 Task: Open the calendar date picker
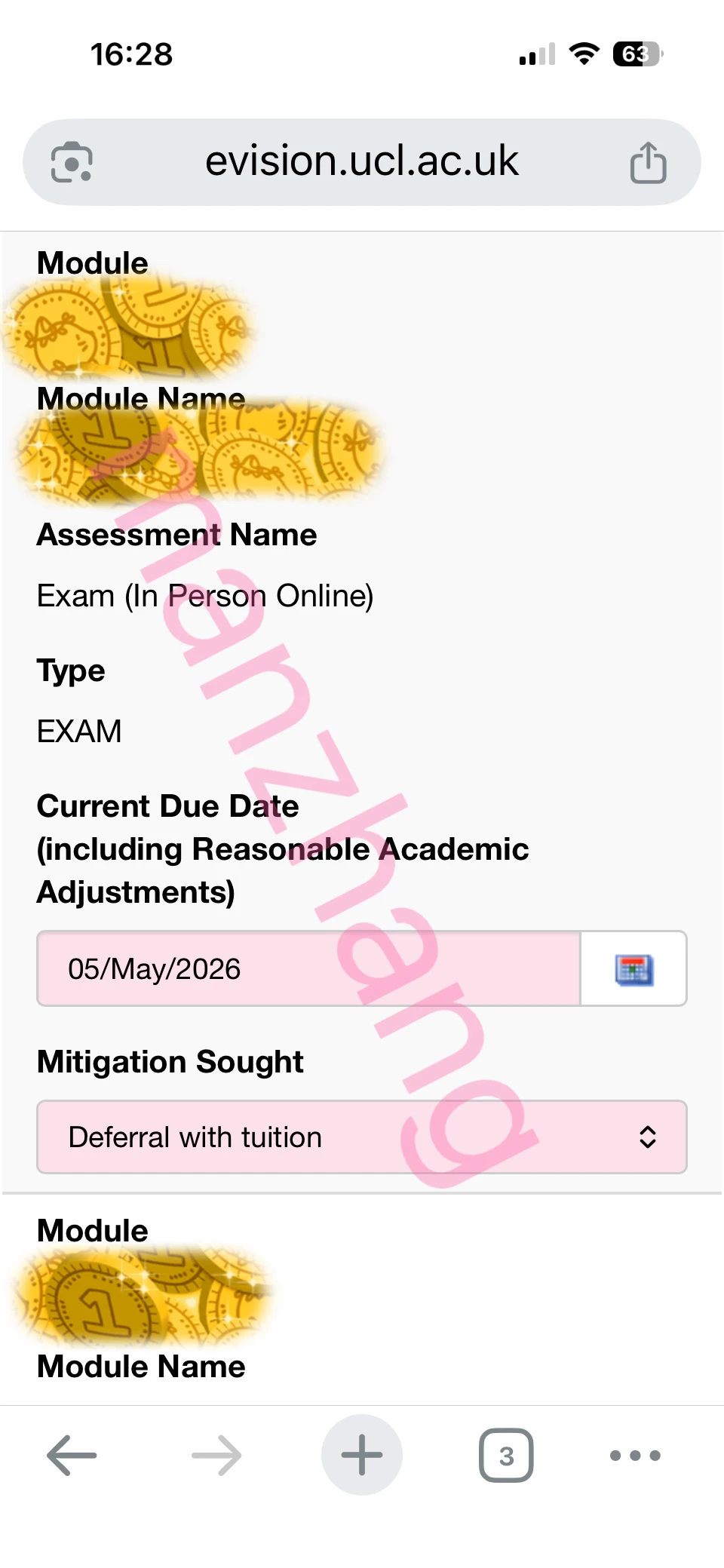(x=634, y=969)
